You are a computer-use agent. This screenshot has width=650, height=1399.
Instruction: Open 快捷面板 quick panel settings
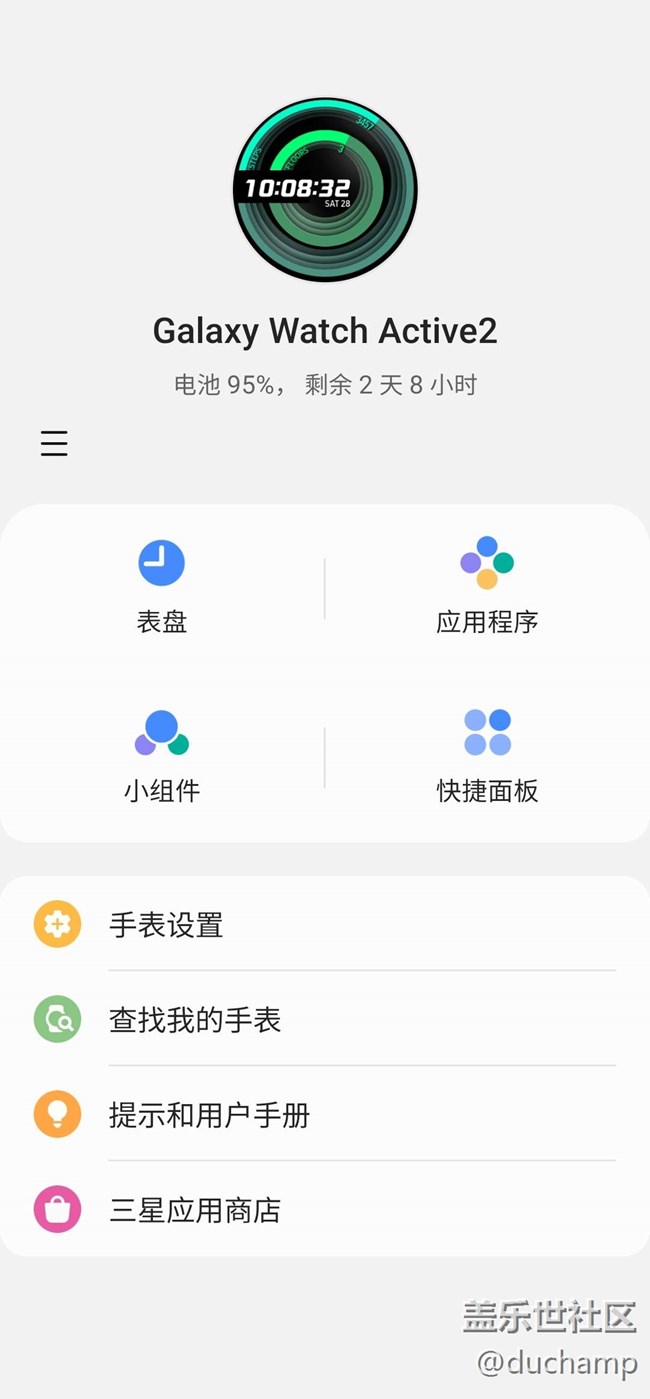487,756
